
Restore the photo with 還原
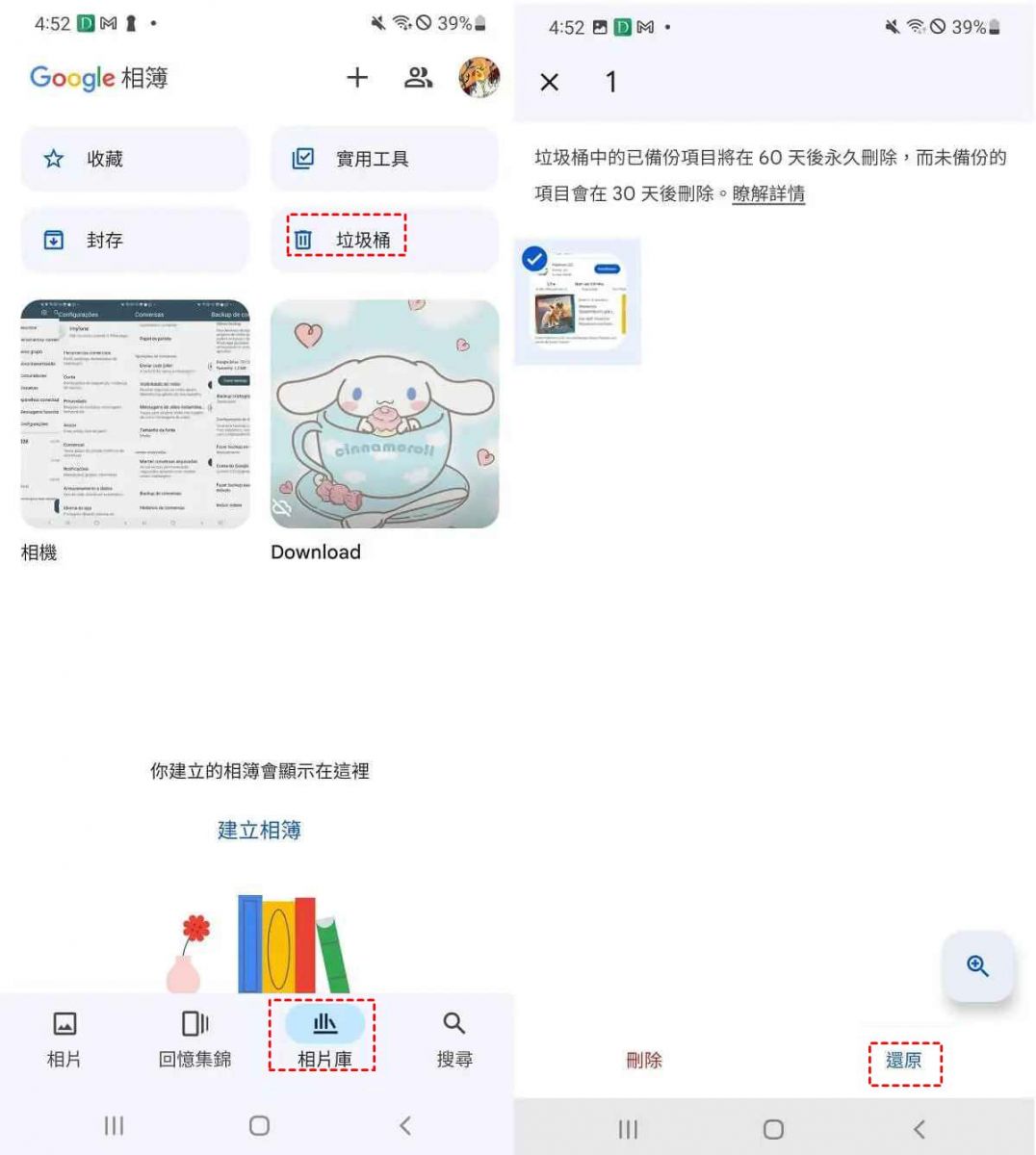903,1061
